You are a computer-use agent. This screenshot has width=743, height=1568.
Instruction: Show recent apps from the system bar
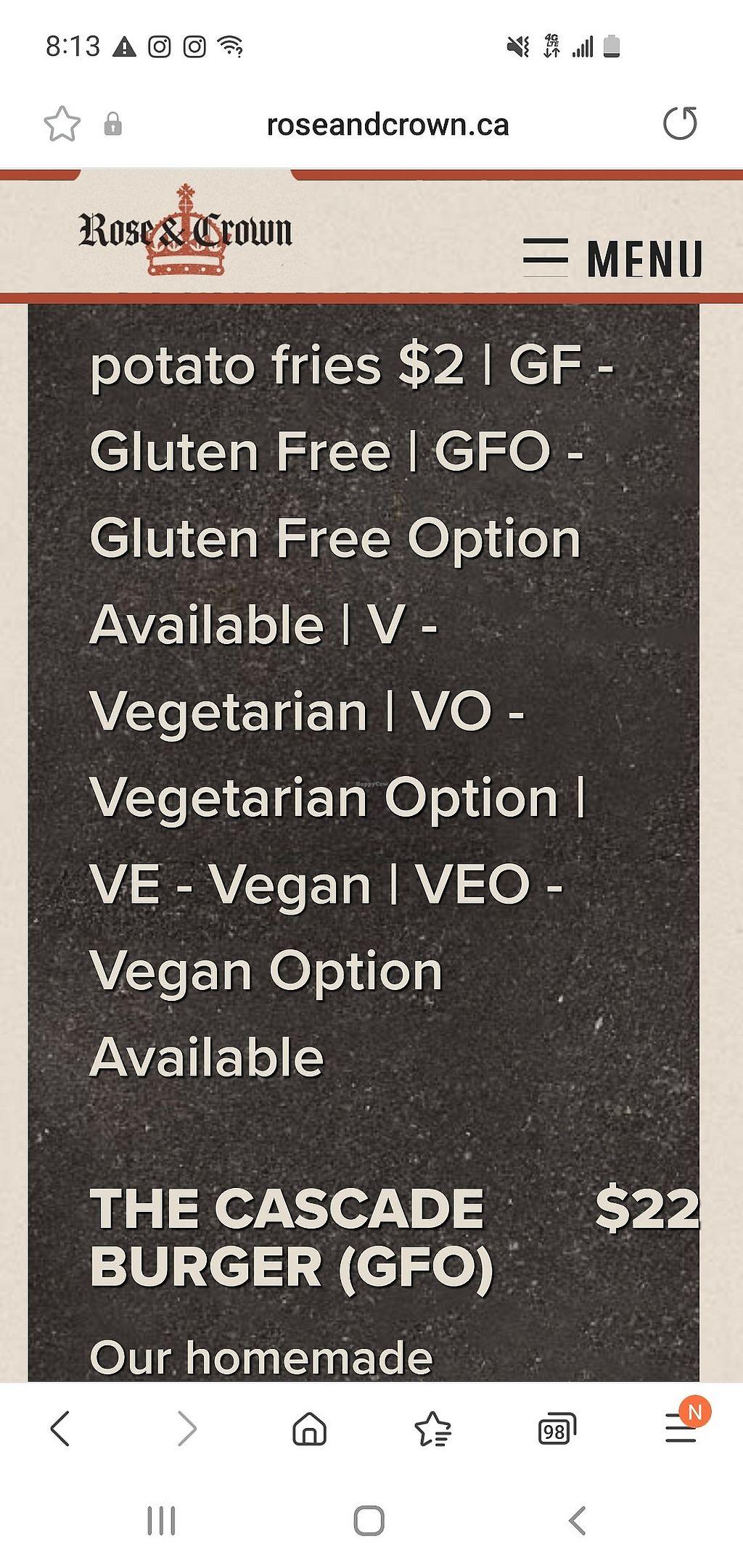tap(161, 1520)
